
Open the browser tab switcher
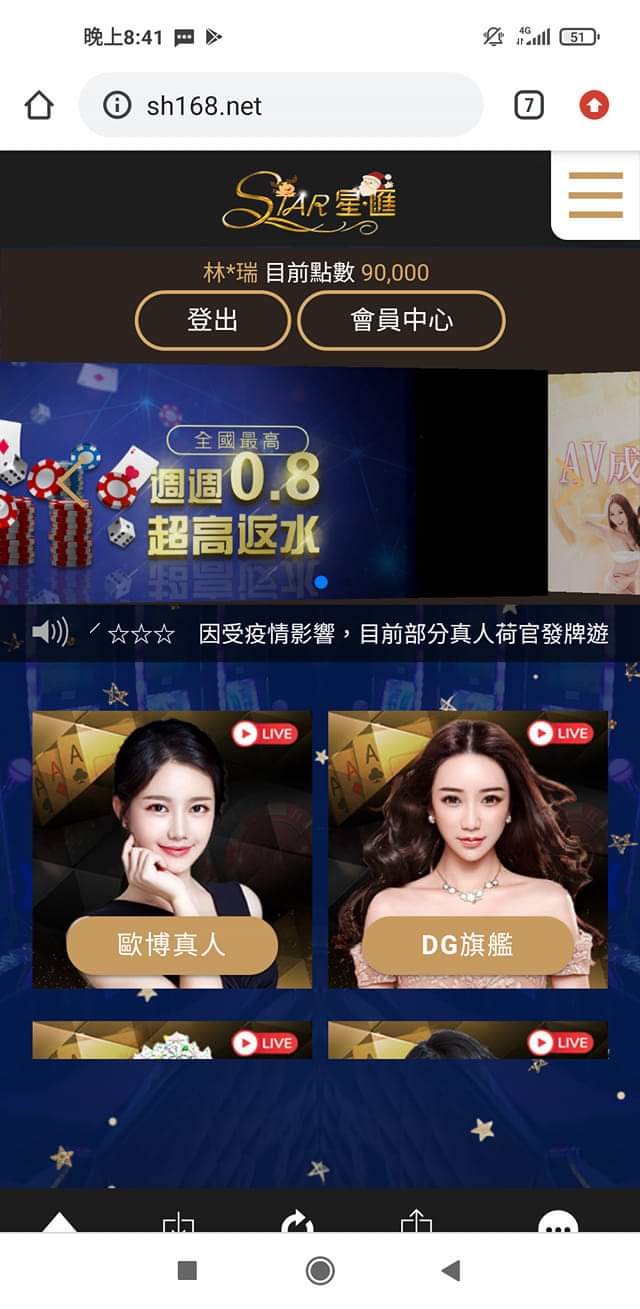point(529,105)
